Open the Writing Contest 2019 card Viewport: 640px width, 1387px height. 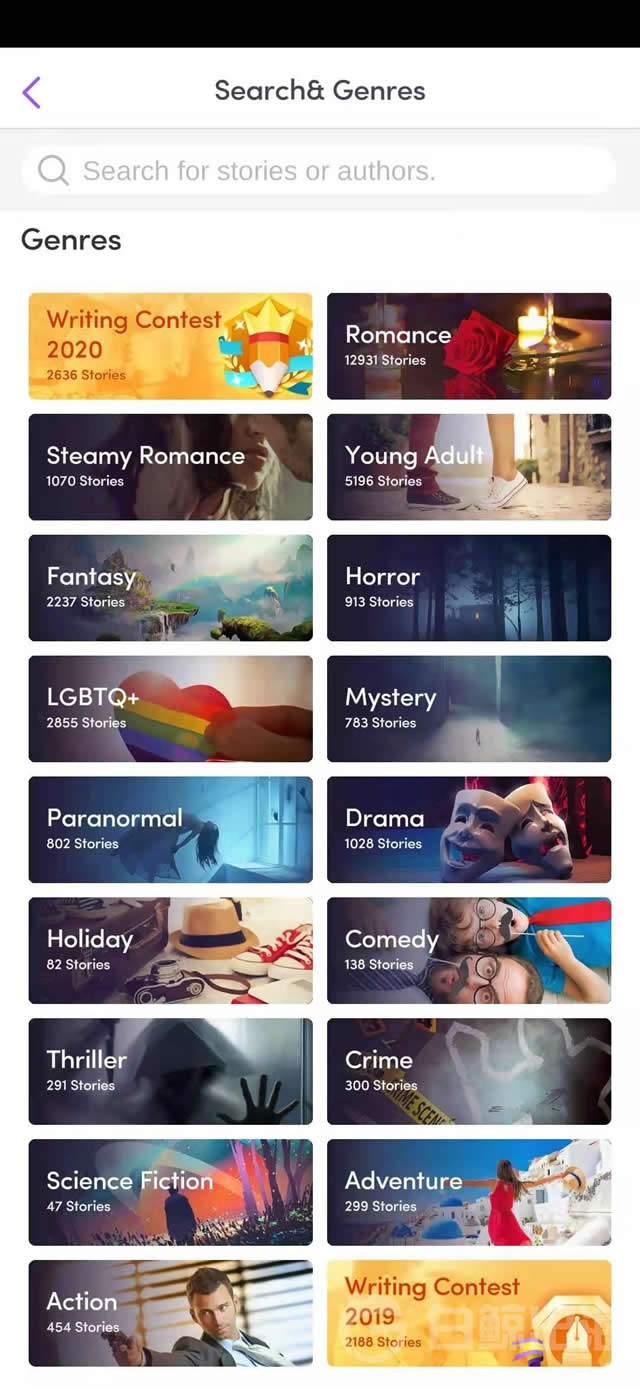[x=469, y=1314]
